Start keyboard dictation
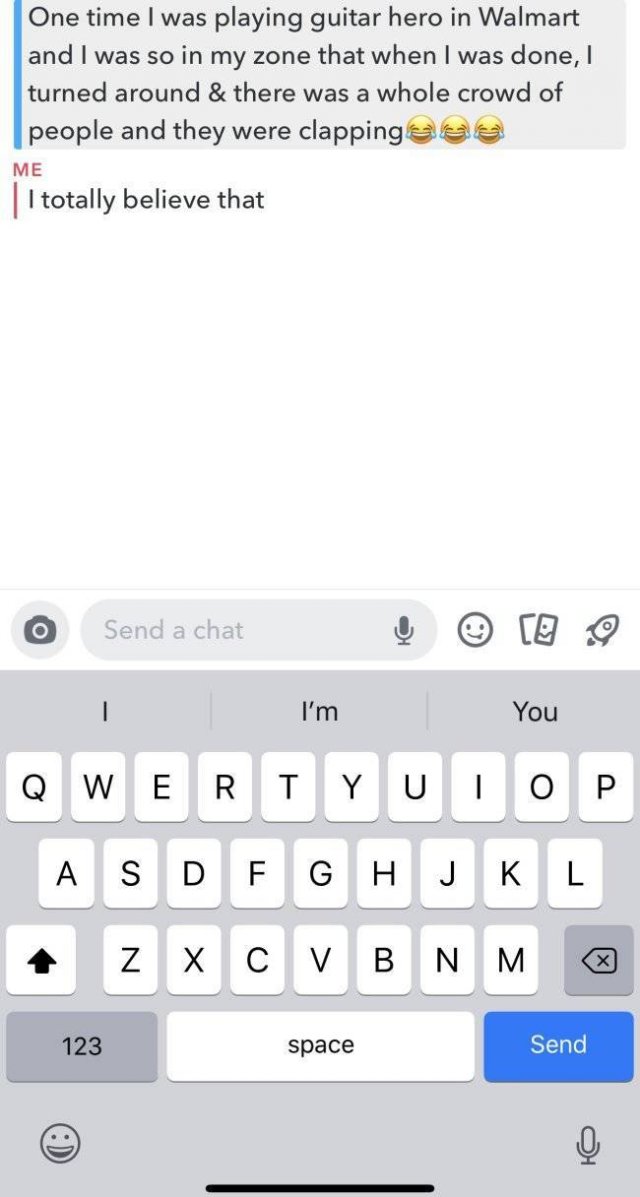This screenshot has height=1197, width=640. point(588,1143)
